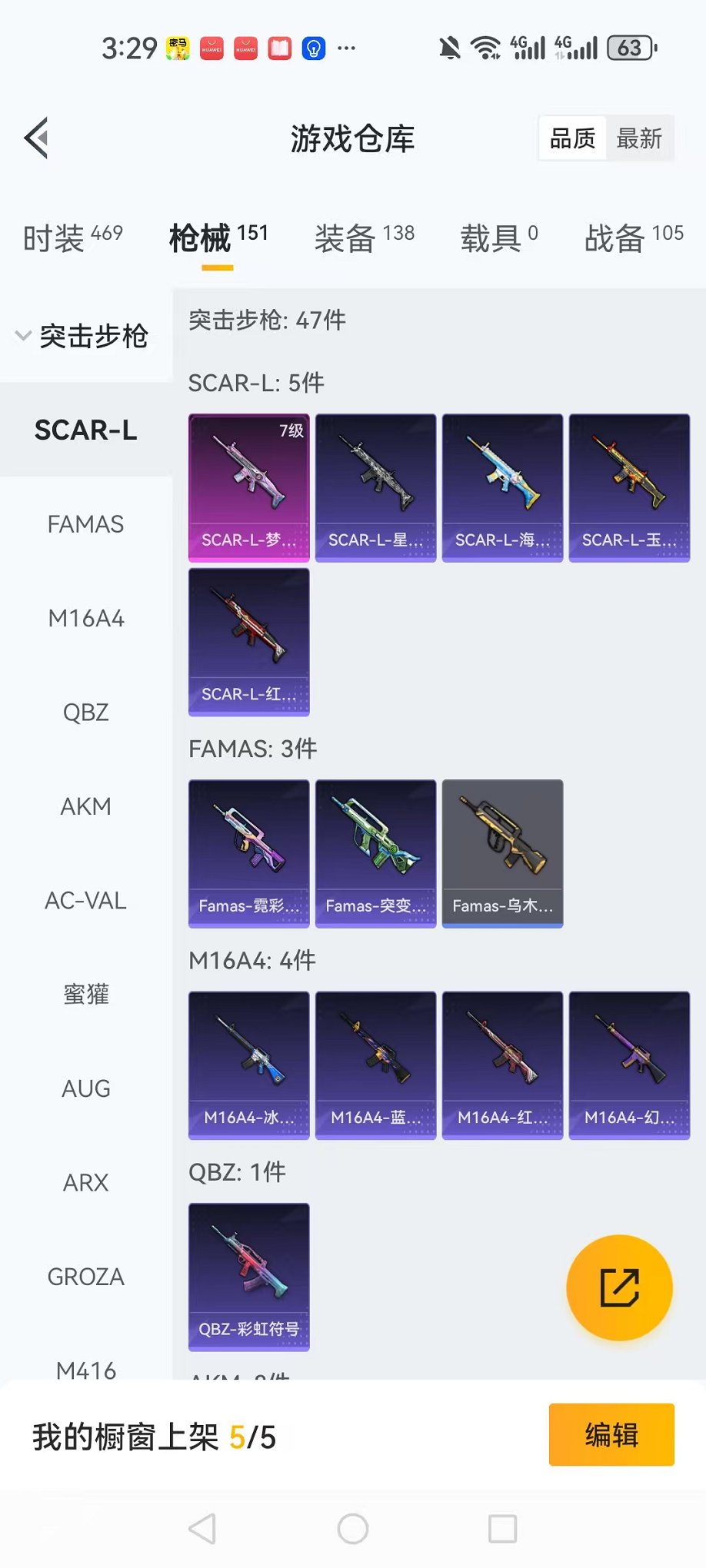Sort warehouse by 最新
The image size is (706, 1568).
click(x=639, y=138)
